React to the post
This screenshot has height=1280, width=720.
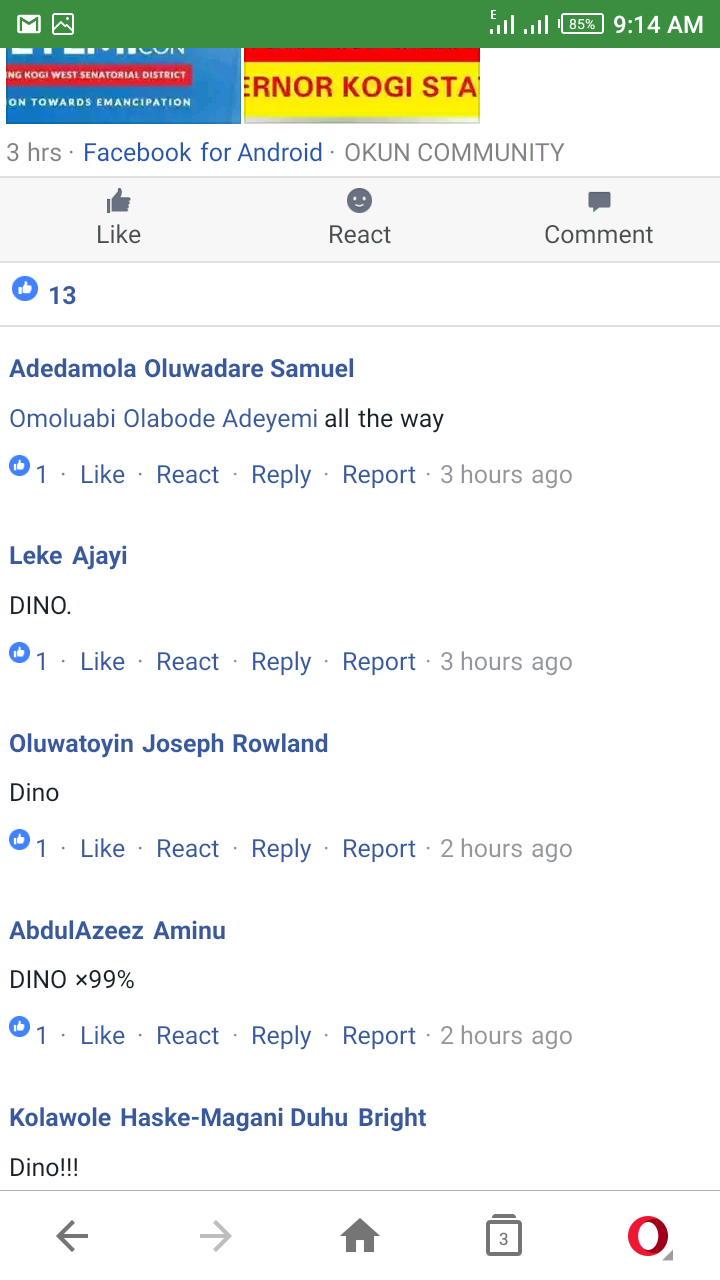359,220
